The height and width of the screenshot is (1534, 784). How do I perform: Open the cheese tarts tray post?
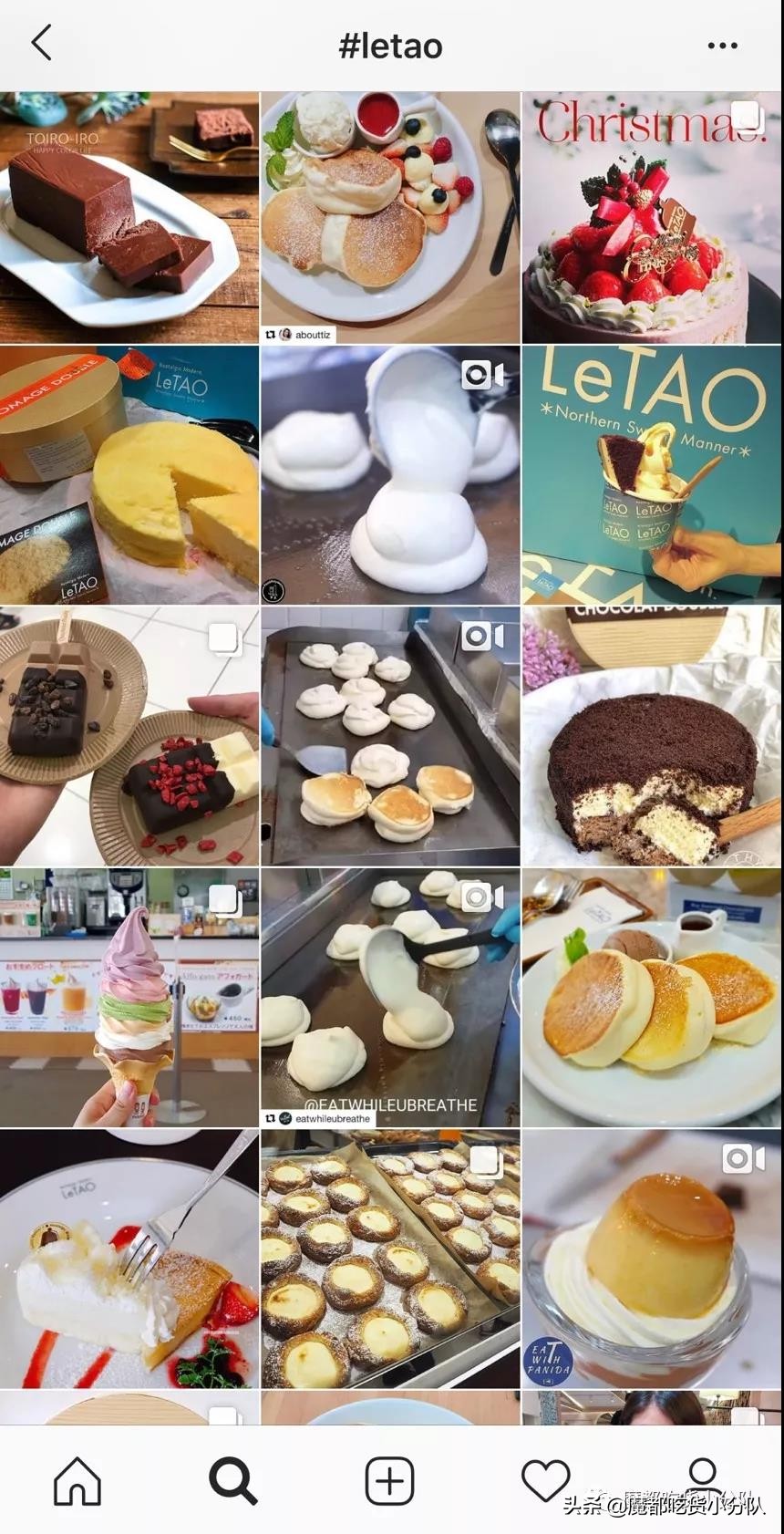point(390,1259)
